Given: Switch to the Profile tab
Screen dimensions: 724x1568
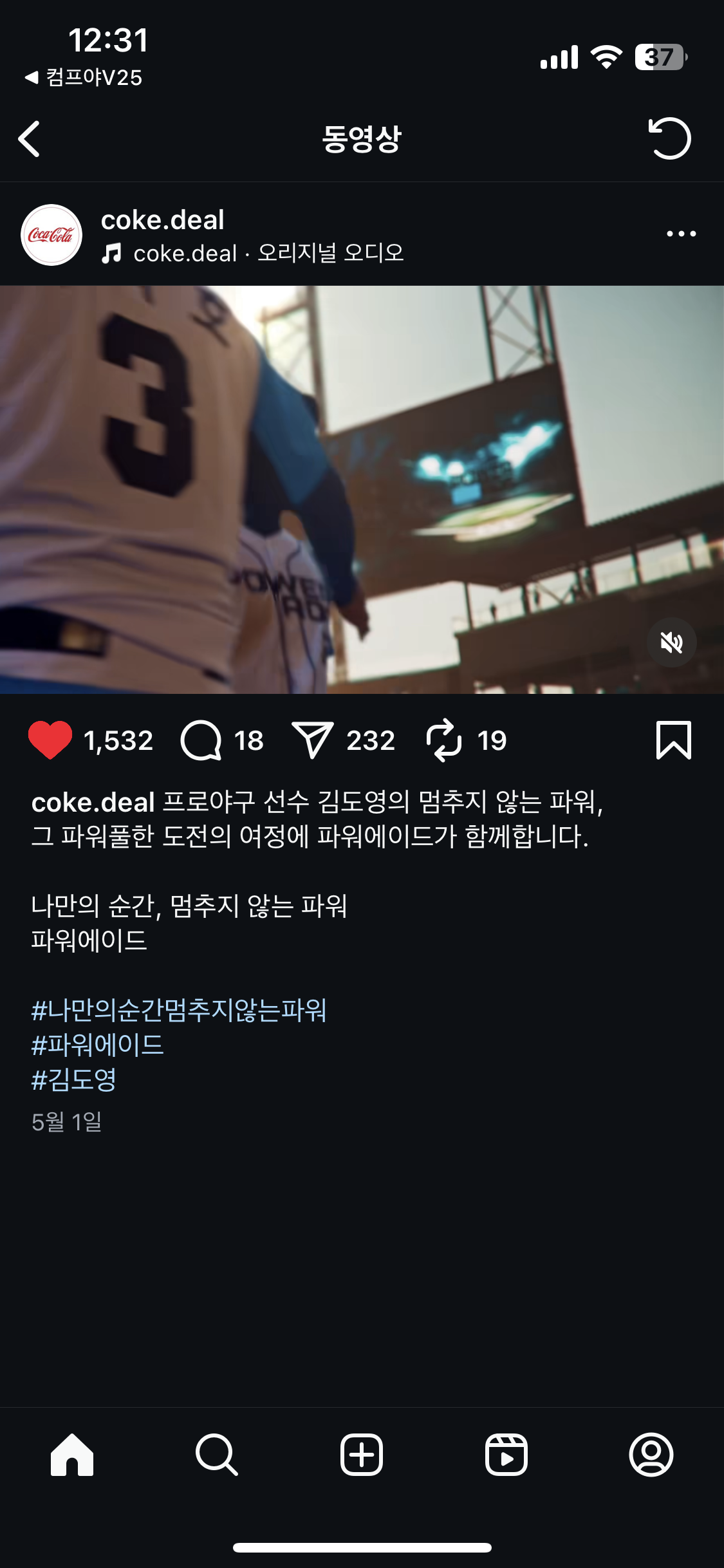Looking at the screenshot, I should 651,1455.
